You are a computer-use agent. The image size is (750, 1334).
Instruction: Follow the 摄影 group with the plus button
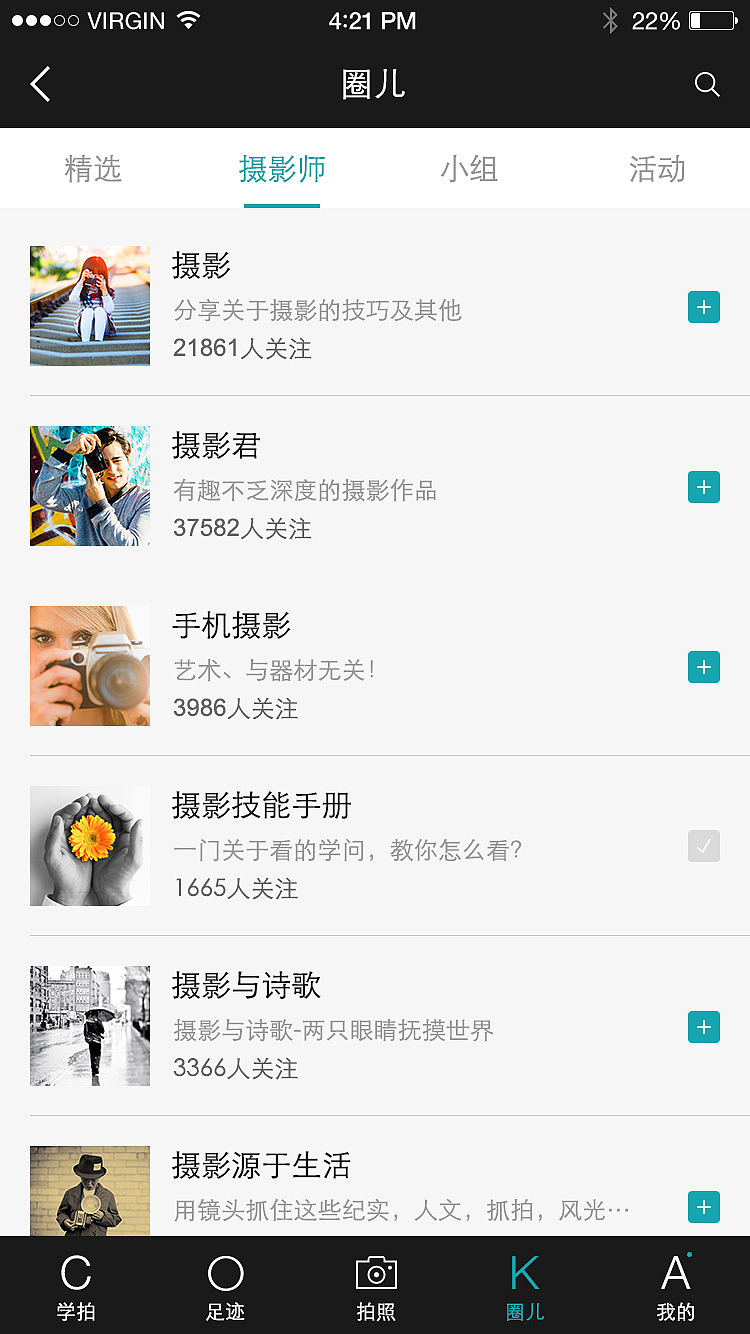tap(703, 307)
